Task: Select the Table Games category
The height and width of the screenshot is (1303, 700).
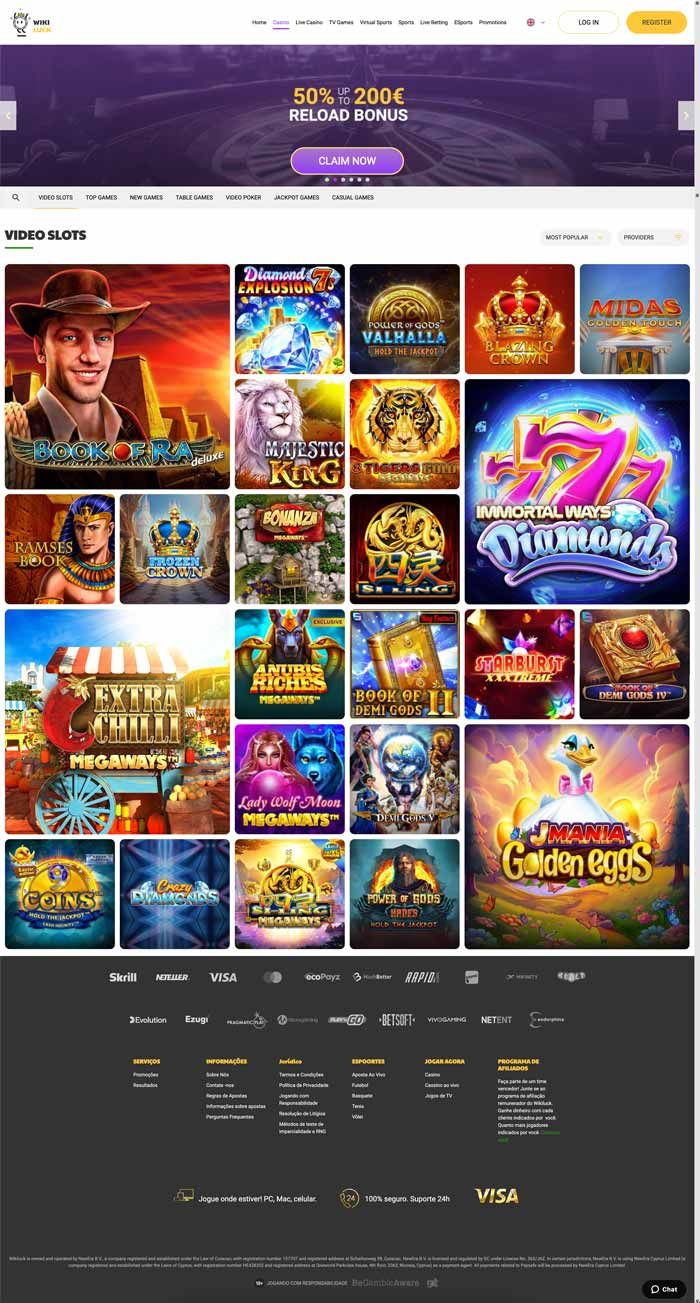Action: point(194,198)
